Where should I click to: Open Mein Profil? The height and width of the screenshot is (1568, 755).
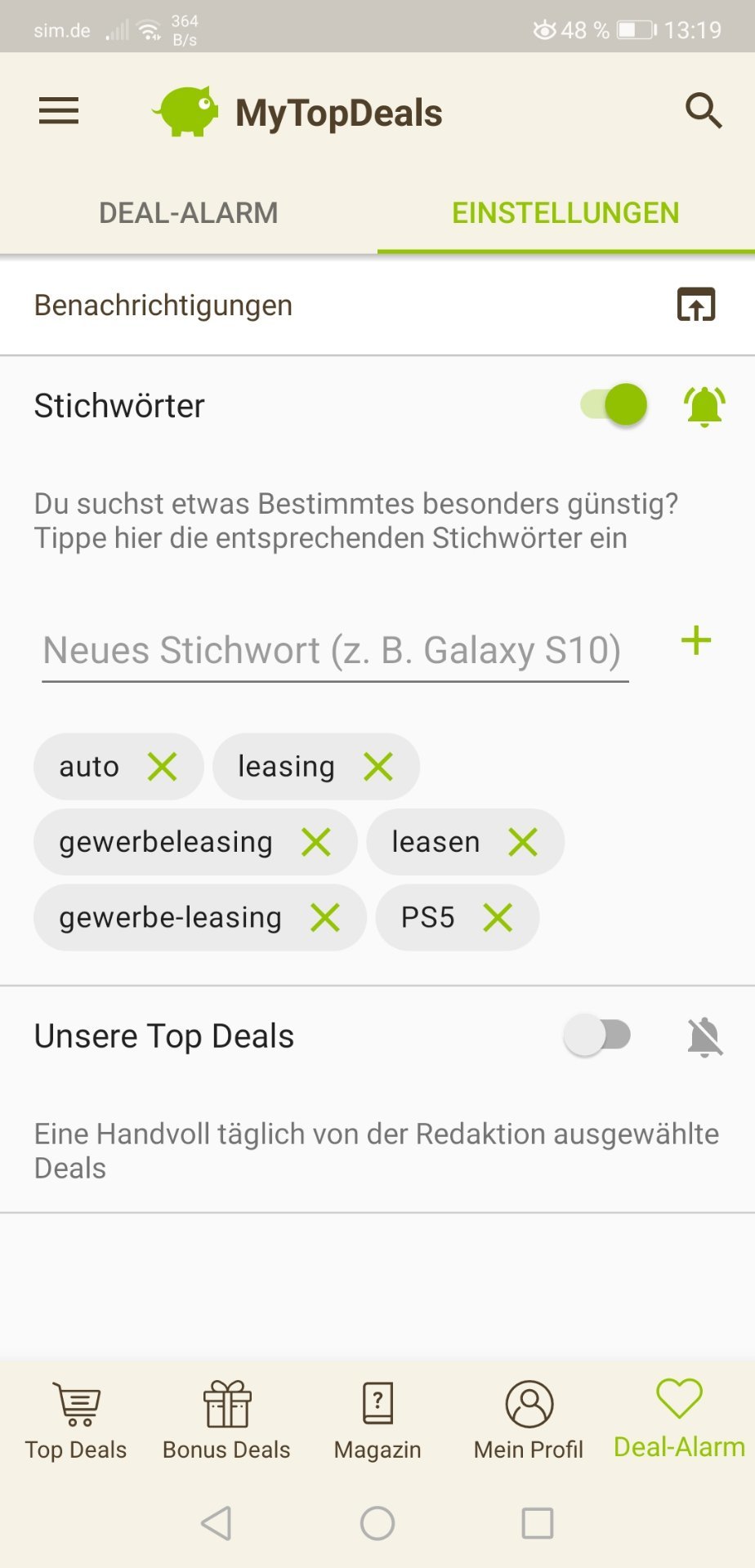[x=529, y=1421]
